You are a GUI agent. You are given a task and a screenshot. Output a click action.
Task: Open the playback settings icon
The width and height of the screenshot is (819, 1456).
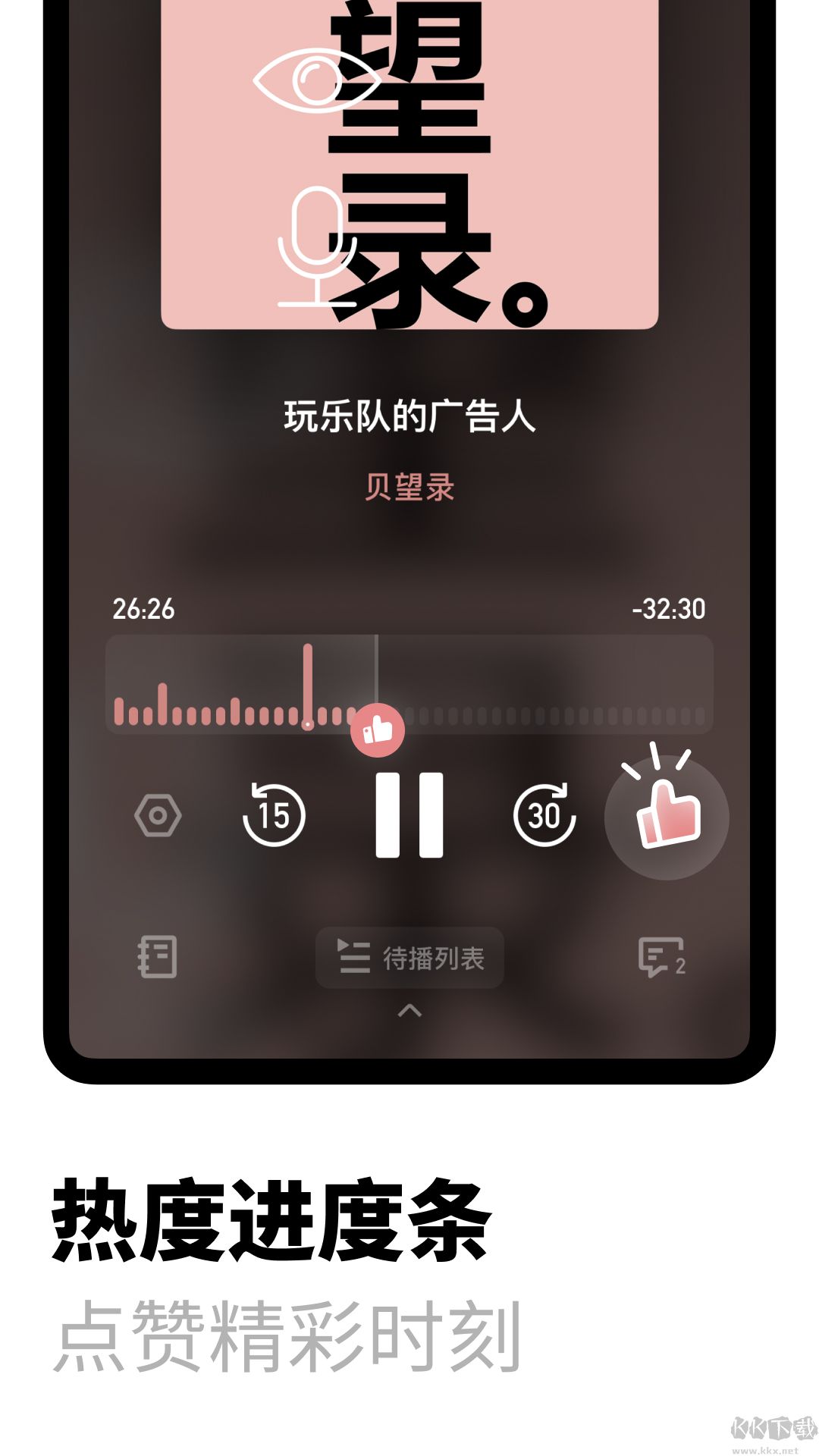[x=159, y=814]
